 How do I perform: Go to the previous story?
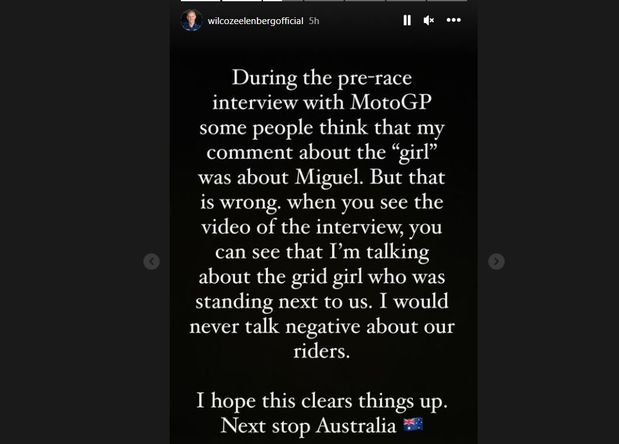pyautogui.click(x=152, y=262)
